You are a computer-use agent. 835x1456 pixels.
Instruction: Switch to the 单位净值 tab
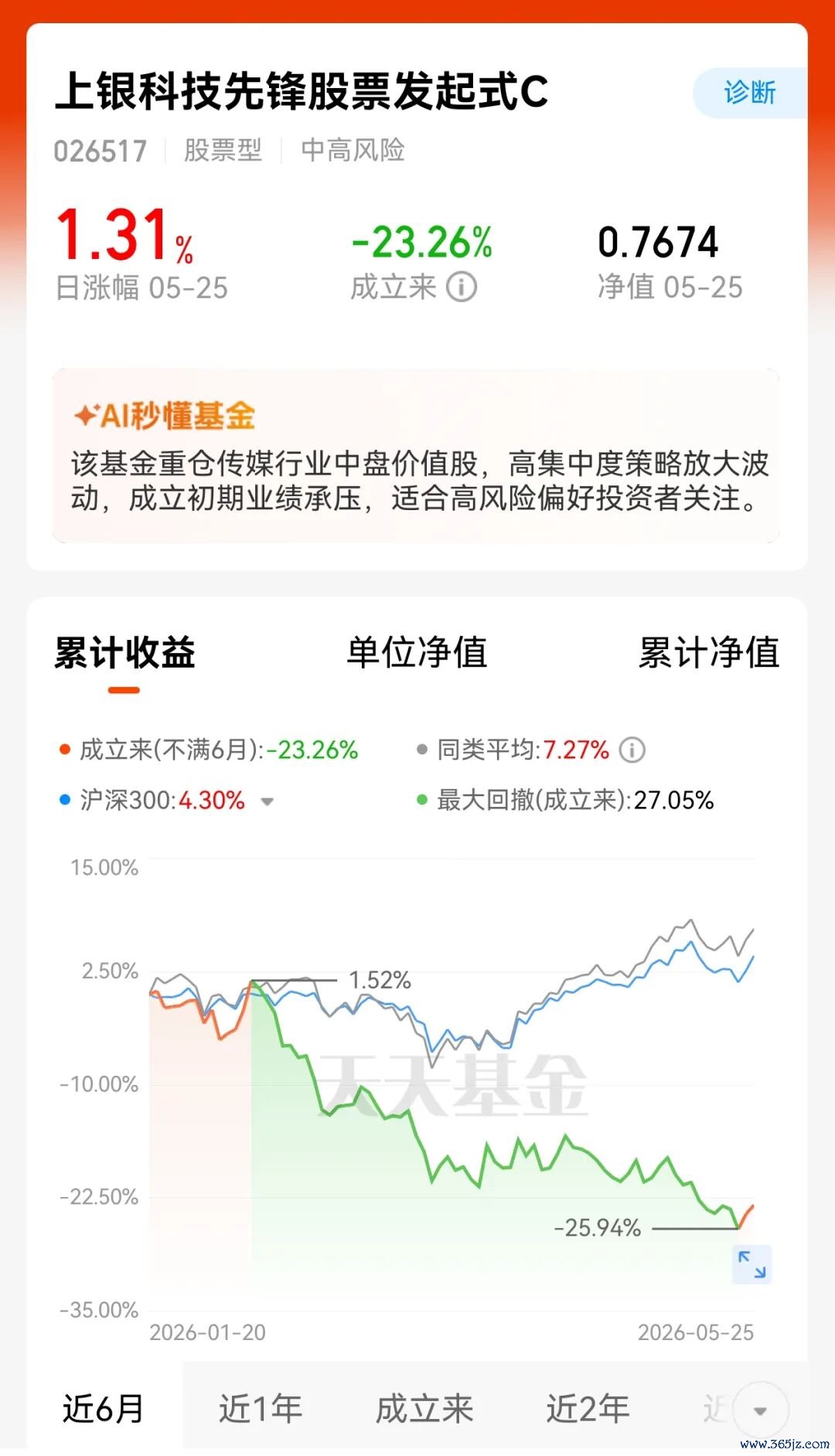(x=417, y=652)
